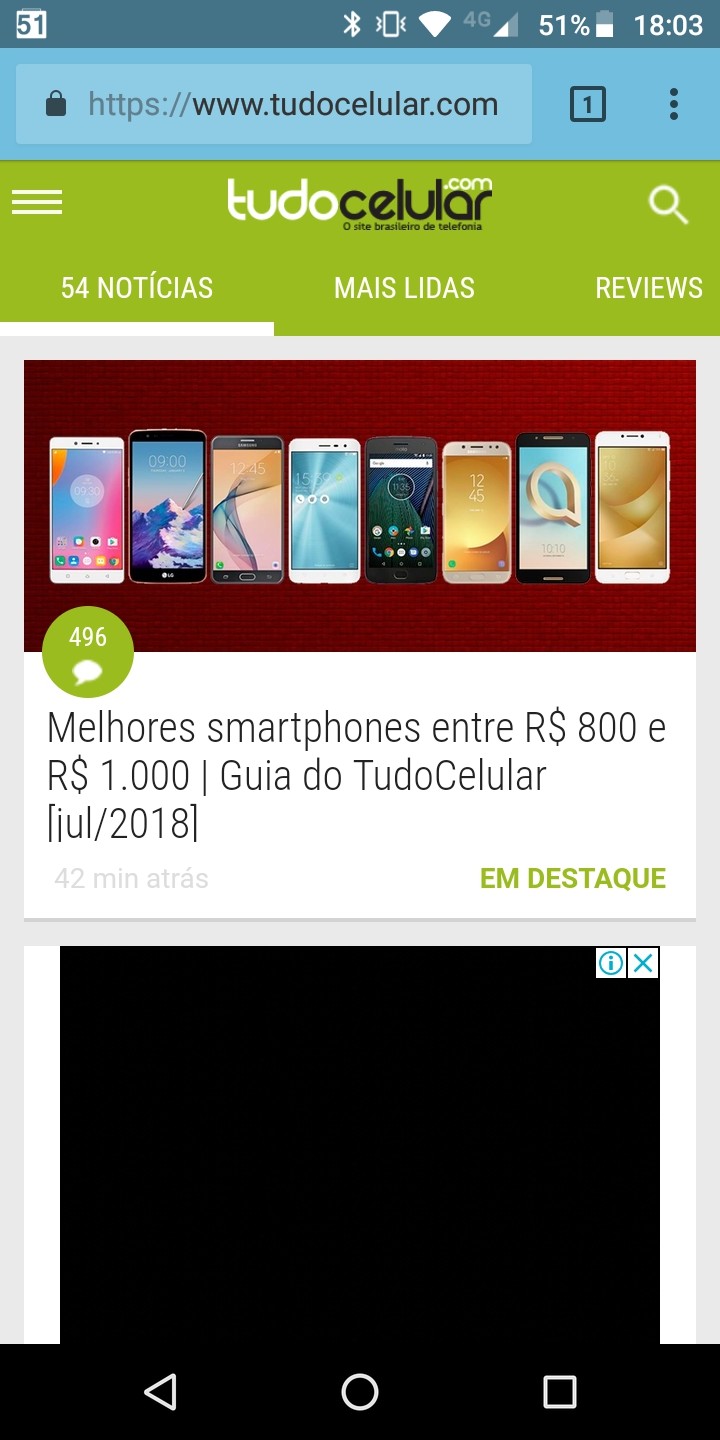The height and width of the screenshot is (1440, 720).
Task: Close the advertisement banner
Action: click(643, 963)
